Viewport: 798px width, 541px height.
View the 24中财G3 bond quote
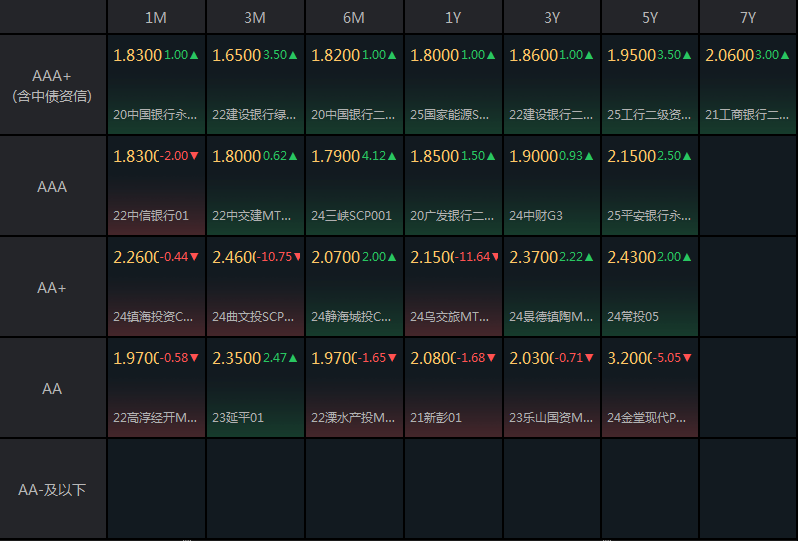[551, 186]
